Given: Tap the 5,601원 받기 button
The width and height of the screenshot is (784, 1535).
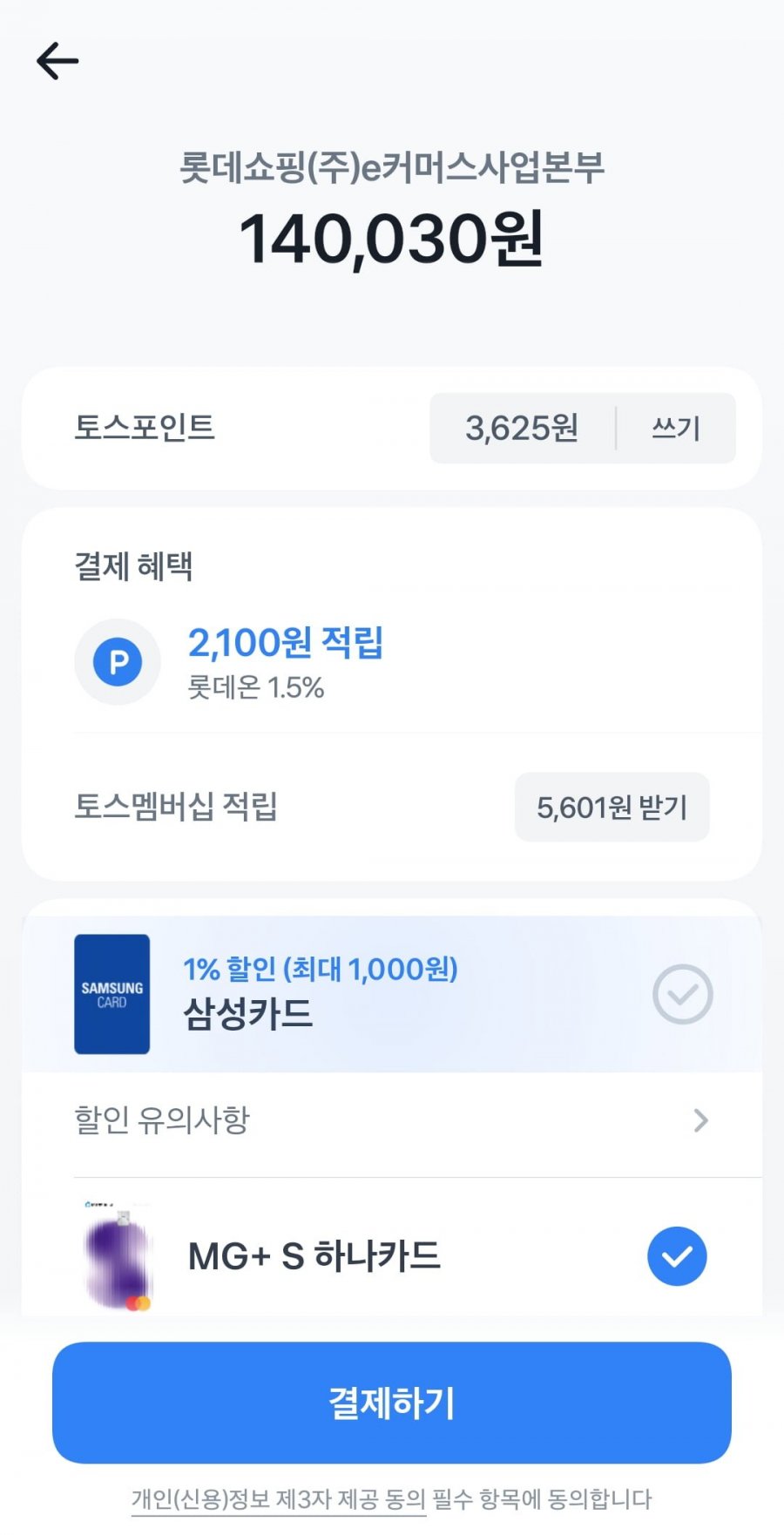Looking at the screenshot, I should (612, 807).
